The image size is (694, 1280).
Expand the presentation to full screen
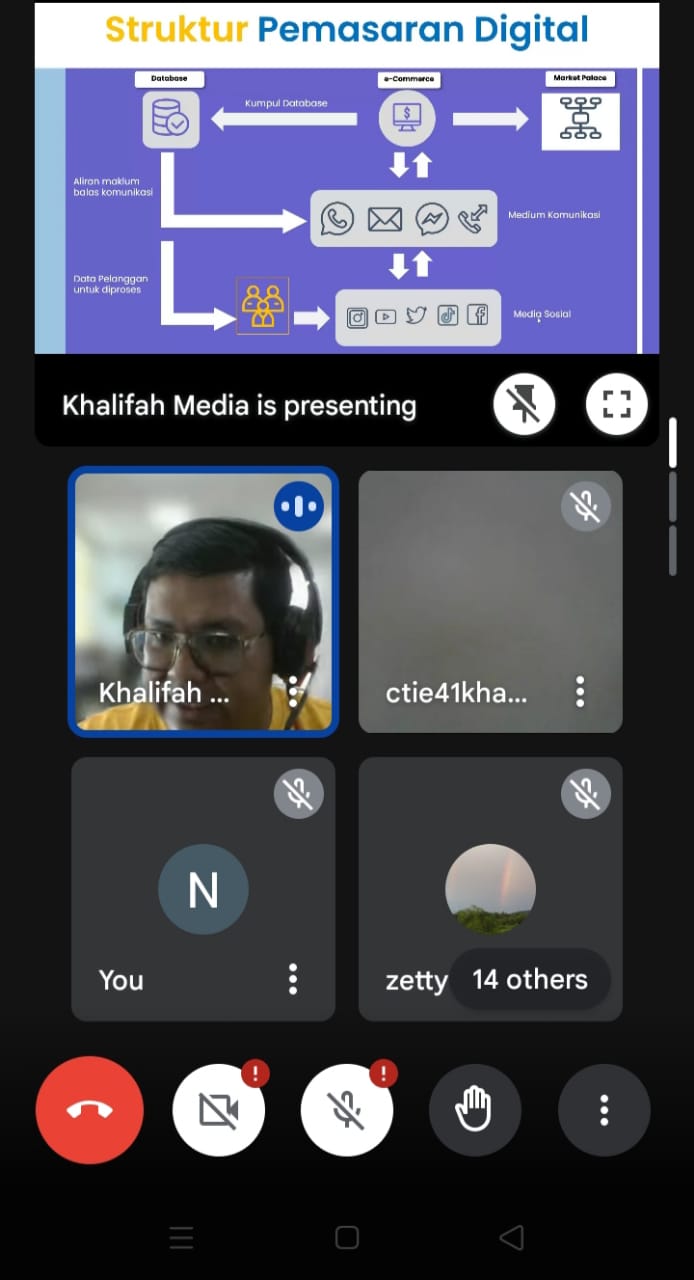pyautogui.click(x=616, y=404)
